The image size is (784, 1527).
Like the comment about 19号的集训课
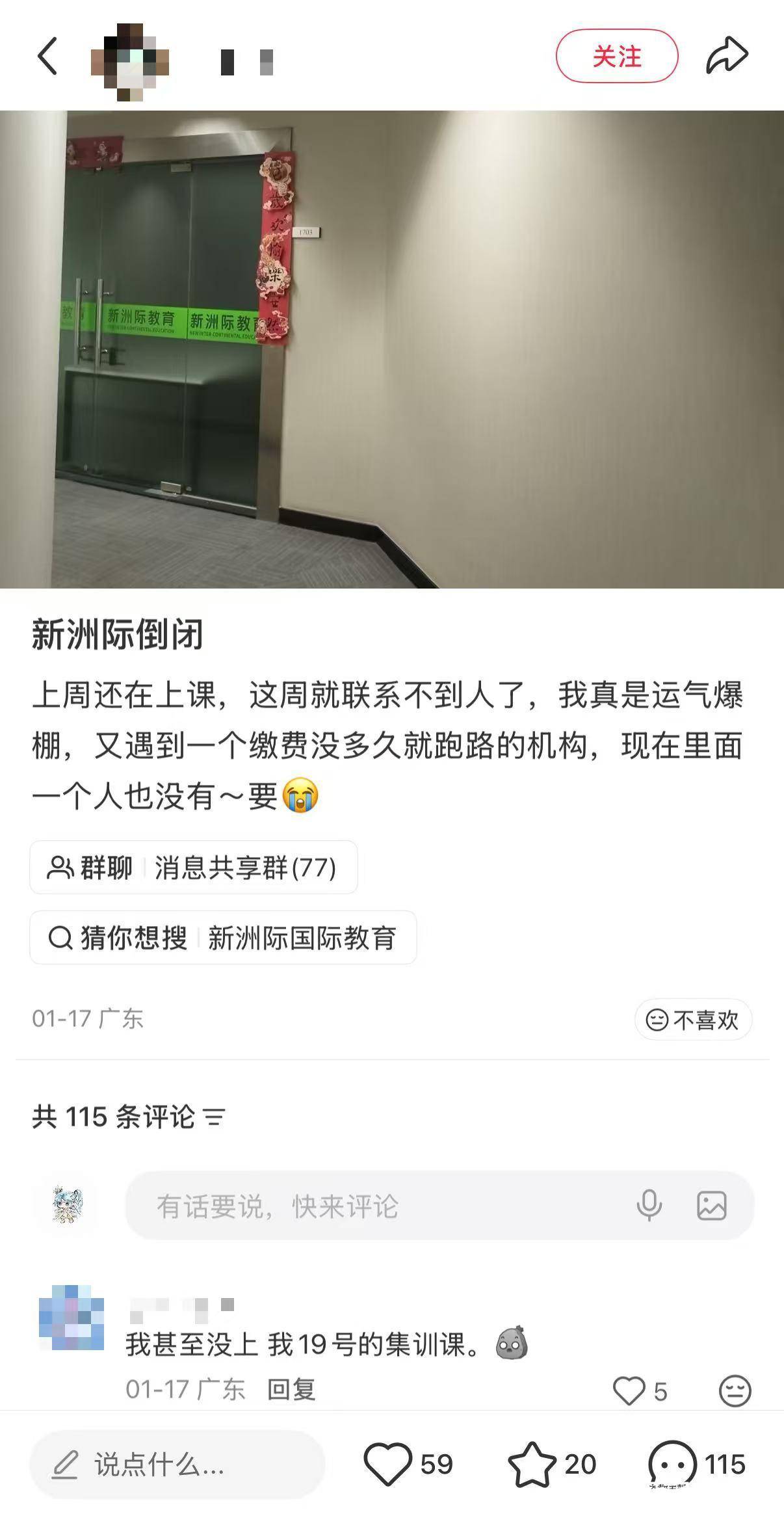(629, 1391)
